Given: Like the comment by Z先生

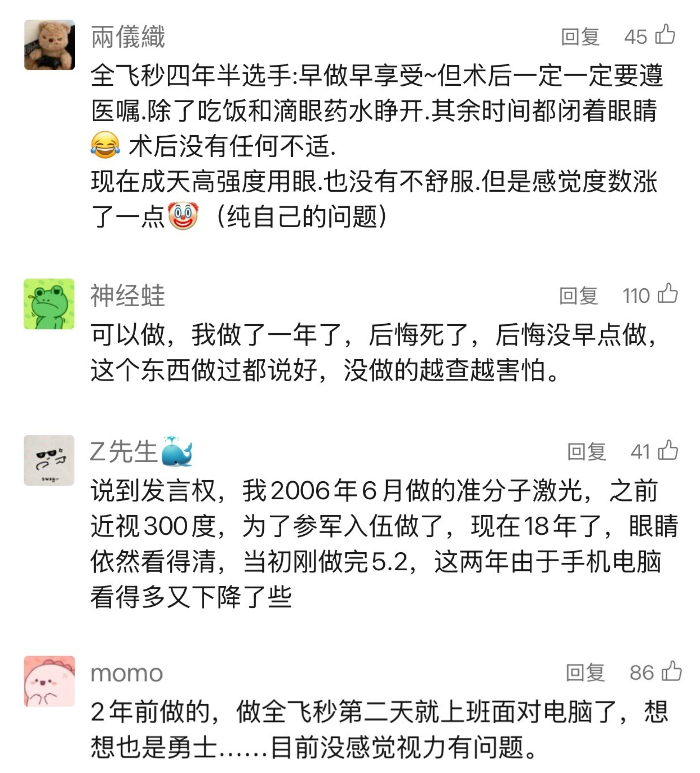Looking at the screenshot, I should pos(668,450).
